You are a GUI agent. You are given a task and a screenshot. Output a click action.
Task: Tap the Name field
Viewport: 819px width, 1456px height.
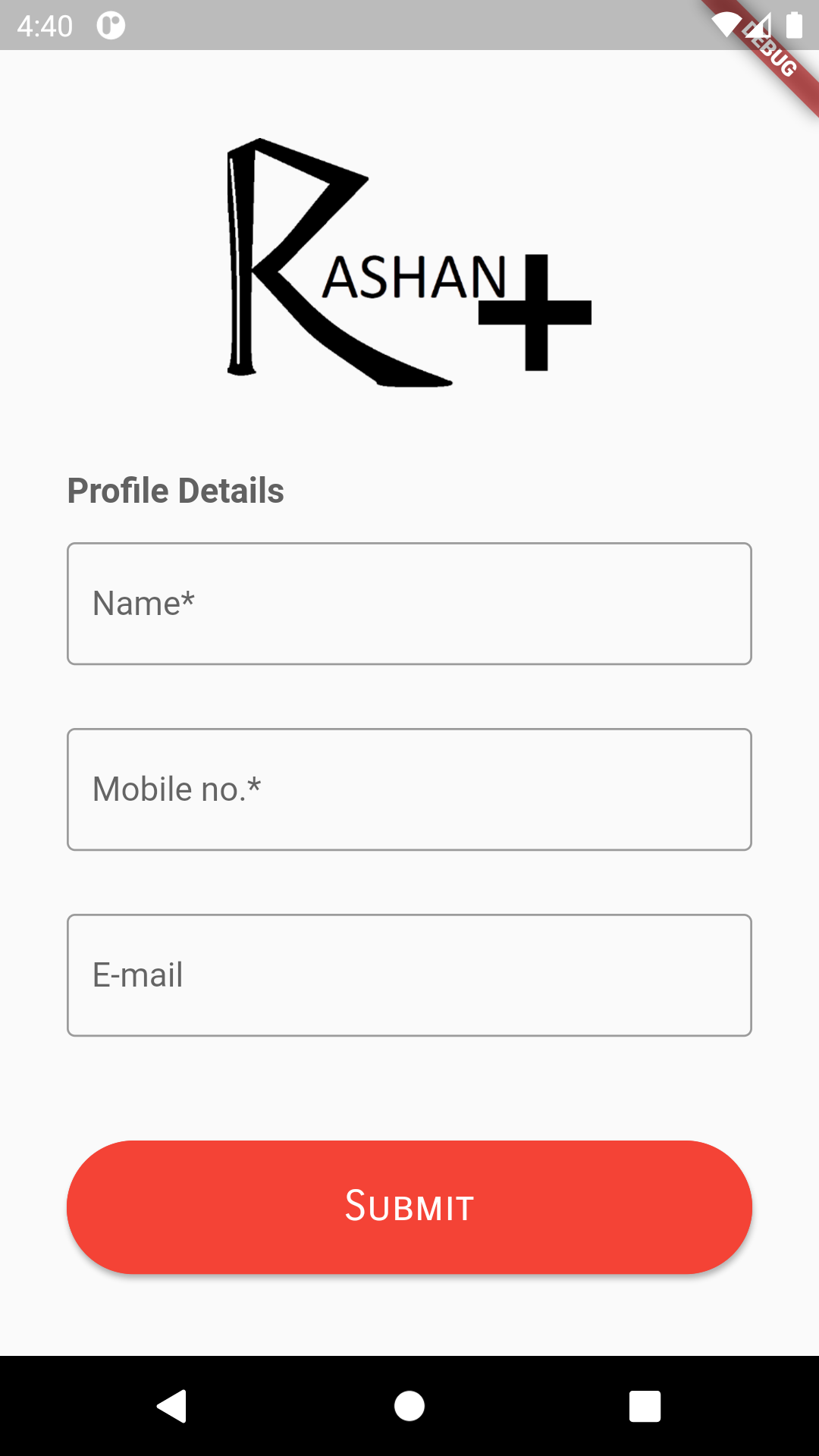(x=409, y=604)
